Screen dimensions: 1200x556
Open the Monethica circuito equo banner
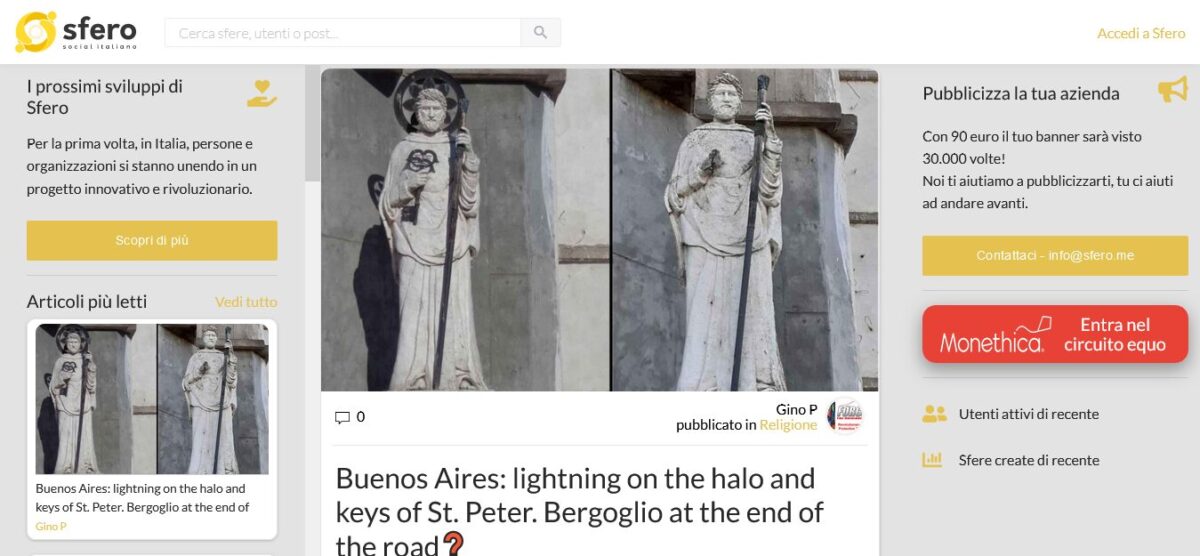(x=1055, y=334)
